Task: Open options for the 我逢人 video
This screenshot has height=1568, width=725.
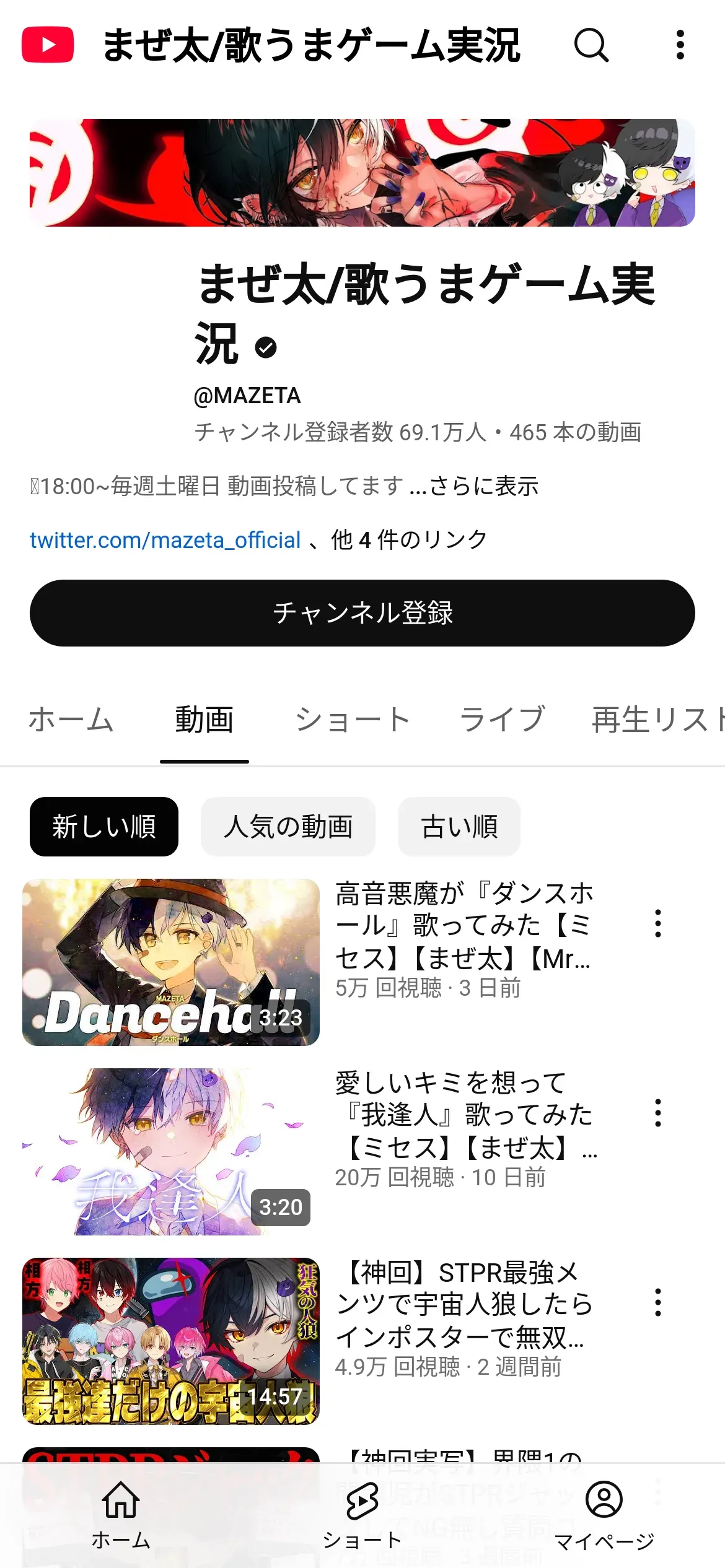Action: coord(658,1113)
